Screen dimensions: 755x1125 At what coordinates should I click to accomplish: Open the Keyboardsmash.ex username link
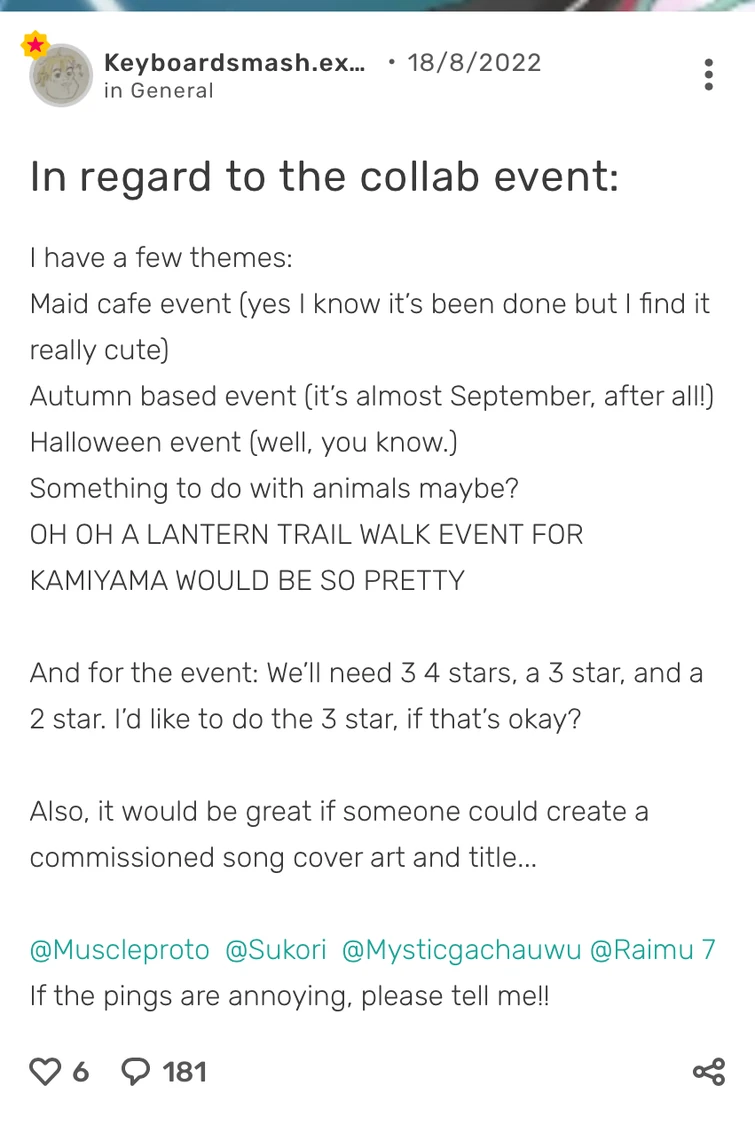tap(234, 63)
